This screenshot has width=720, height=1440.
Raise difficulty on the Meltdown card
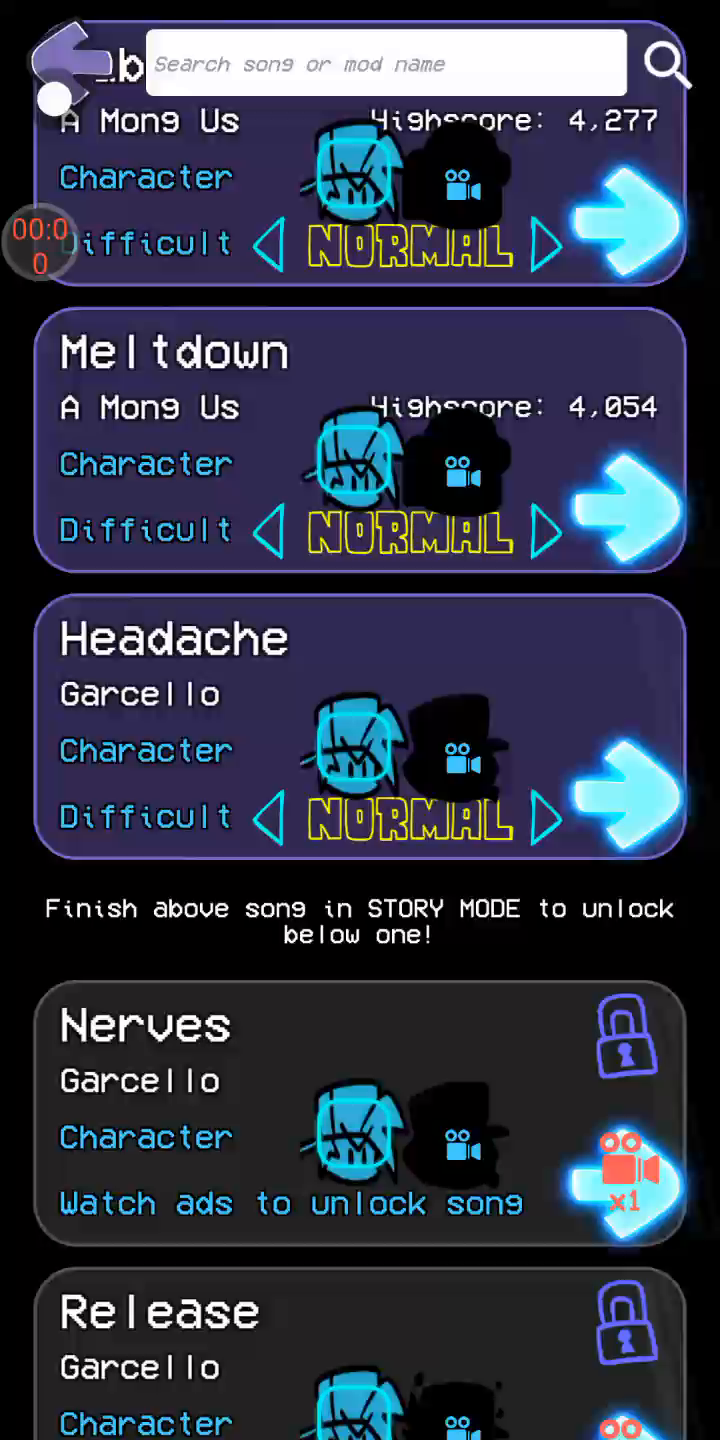(x=545, y=531)
